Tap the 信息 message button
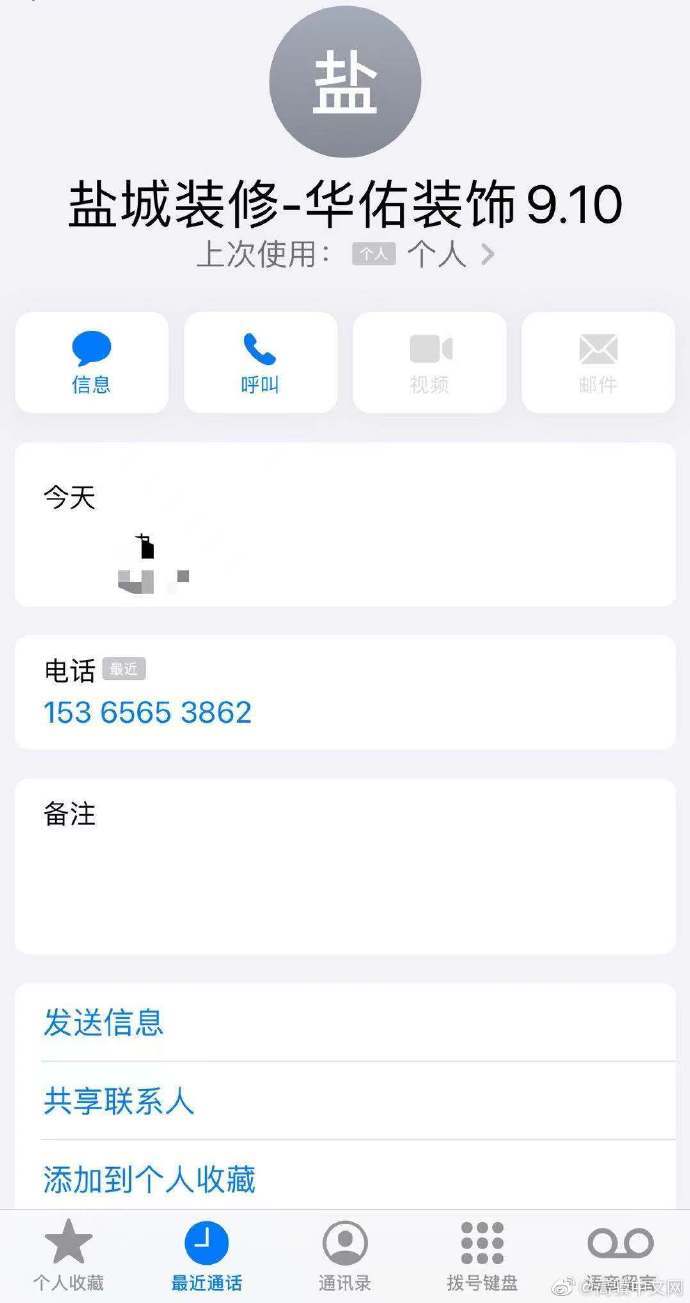690x1303 pixels. point(91,362)
